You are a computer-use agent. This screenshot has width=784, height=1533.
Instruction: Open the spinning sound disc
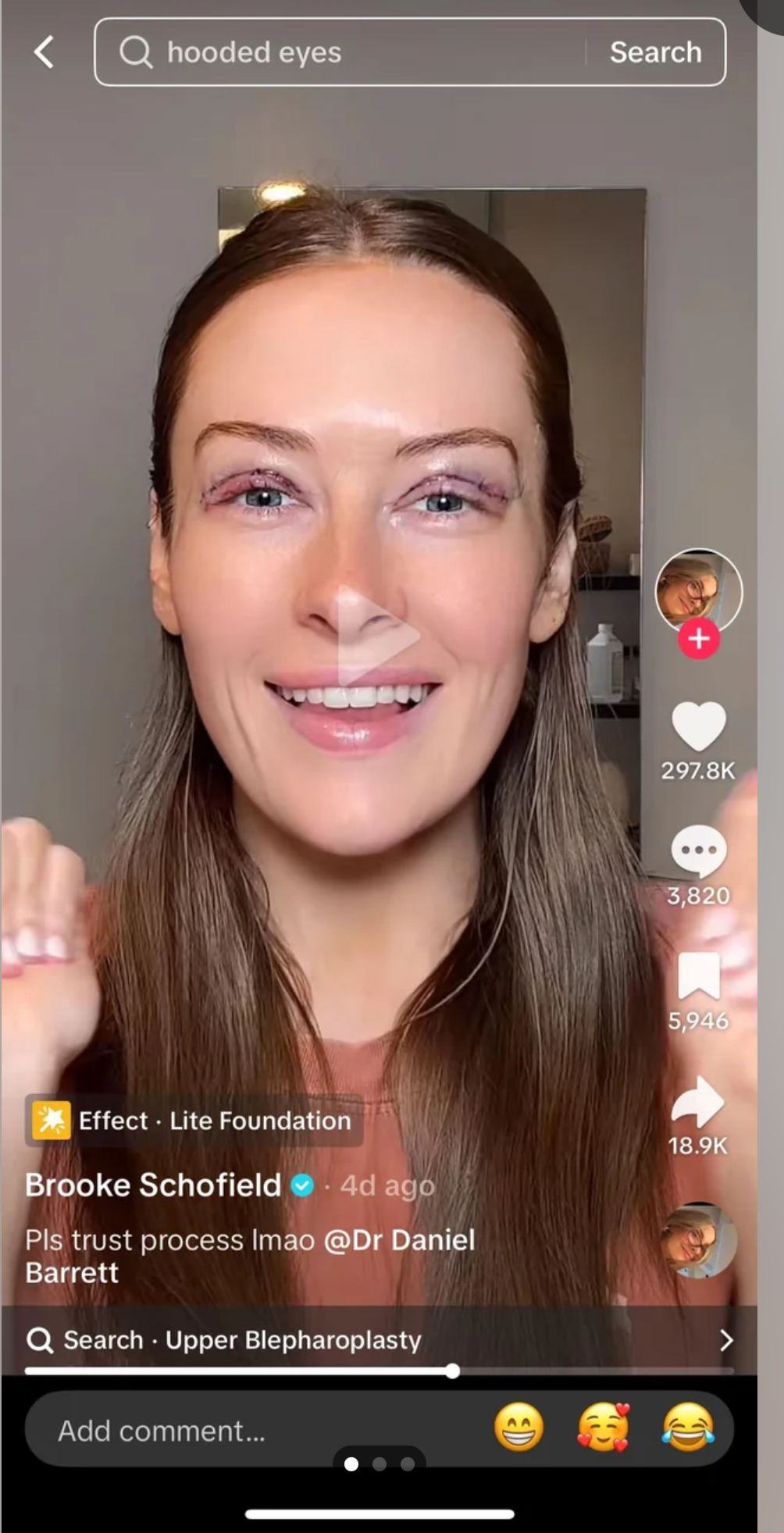pos(698,1241)
